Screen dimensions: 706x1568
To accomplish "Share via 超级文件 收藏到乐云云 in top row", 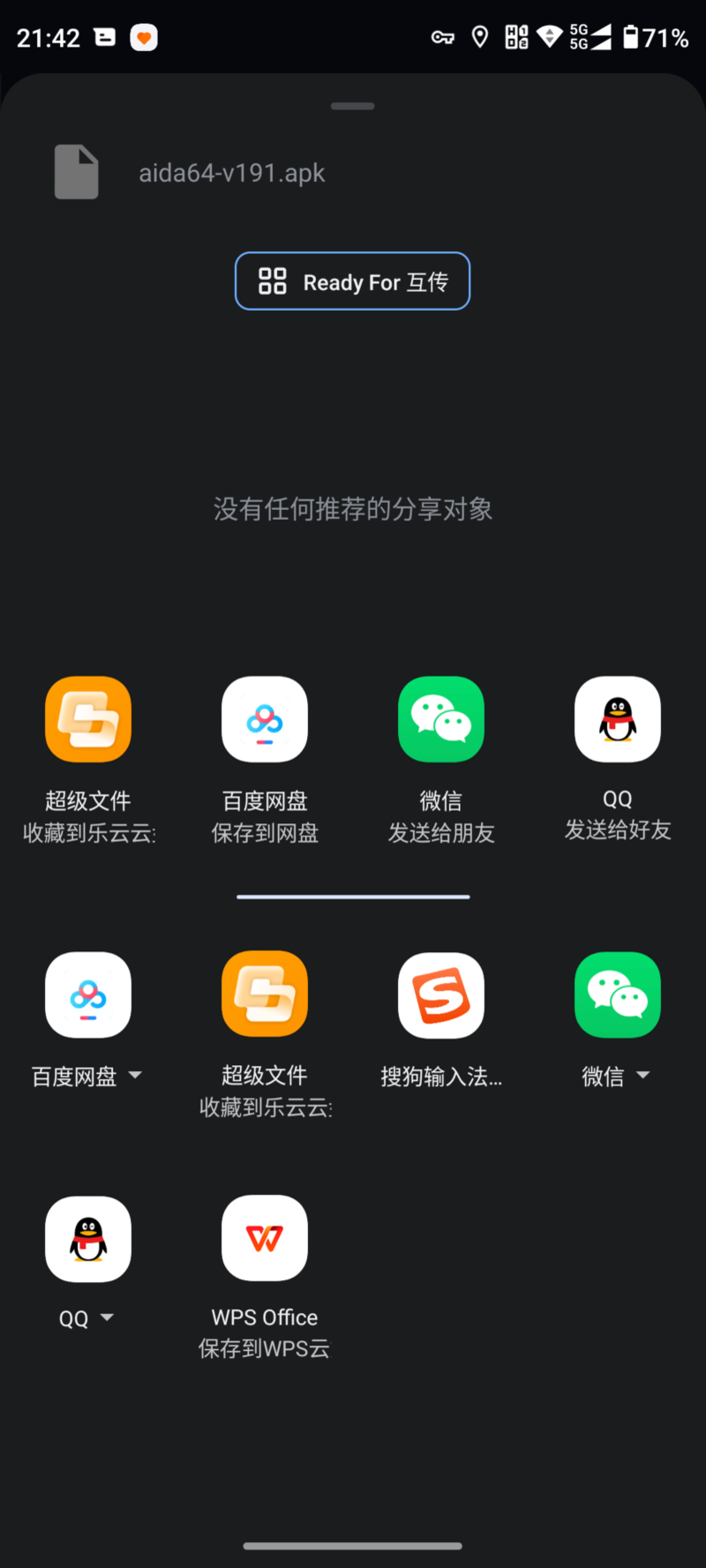I will [x=88, y=760].
